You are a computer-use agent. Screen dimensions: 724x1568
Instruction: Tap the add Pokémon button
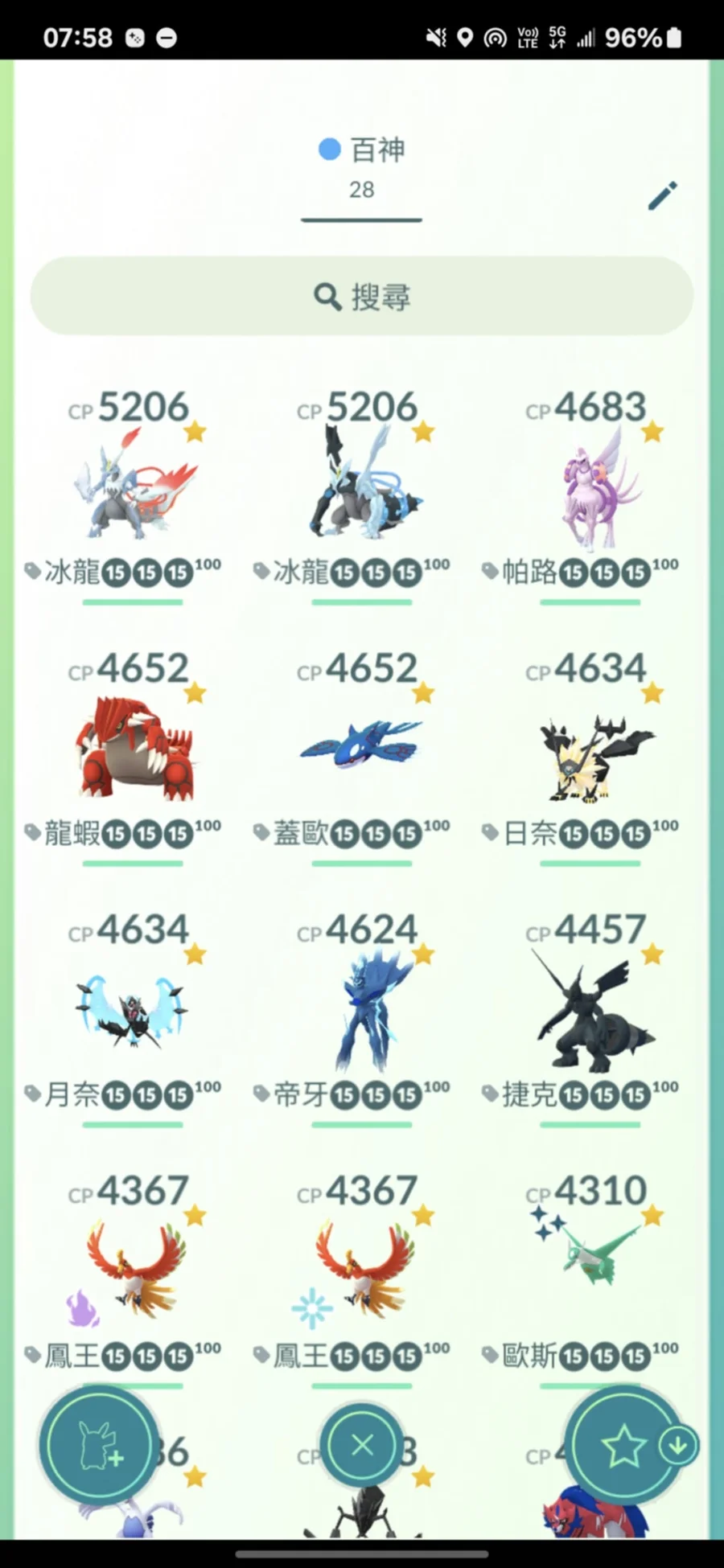pos(100,1446)
